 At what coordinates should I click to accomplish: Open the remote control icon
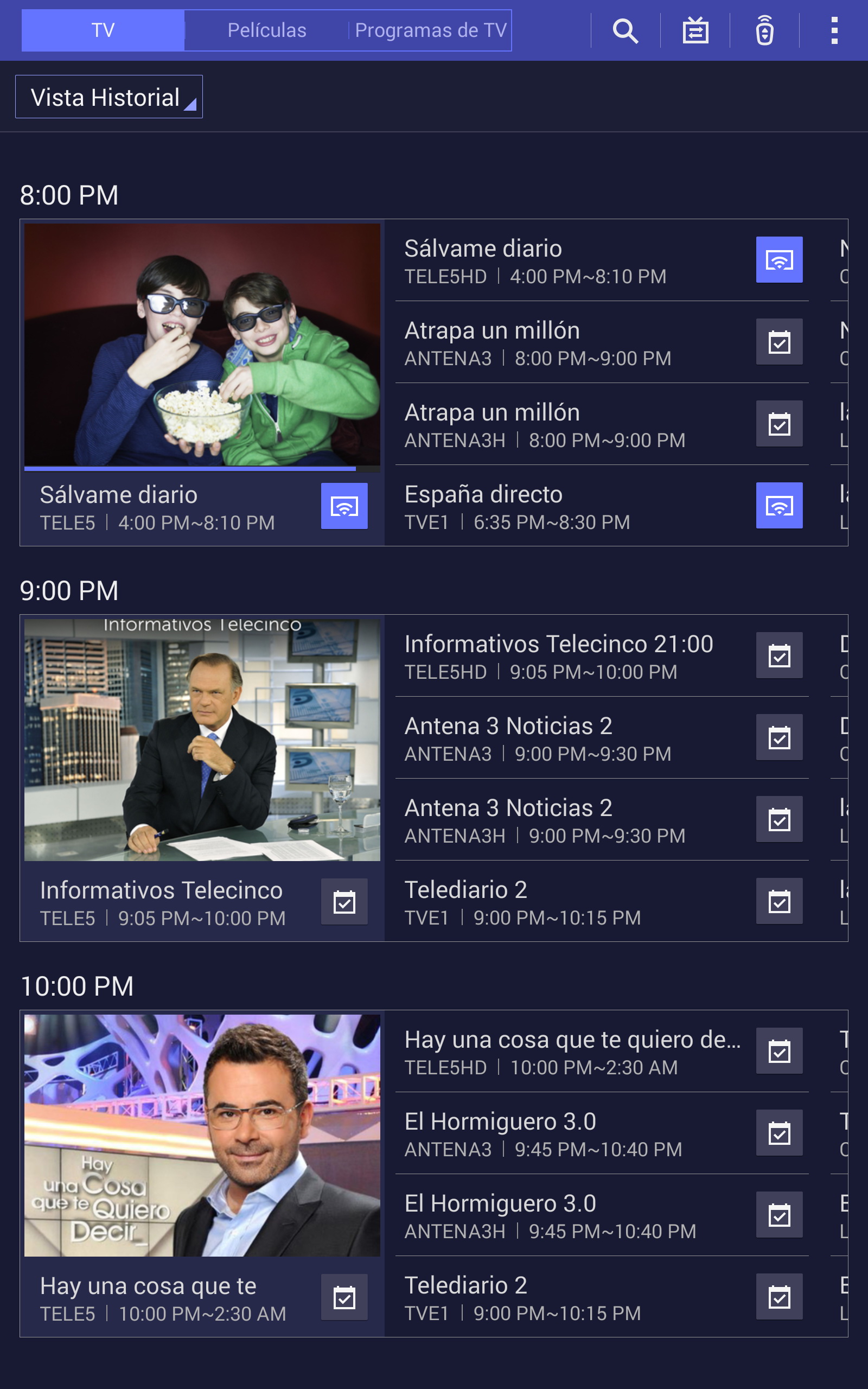[x=765, y=30]
